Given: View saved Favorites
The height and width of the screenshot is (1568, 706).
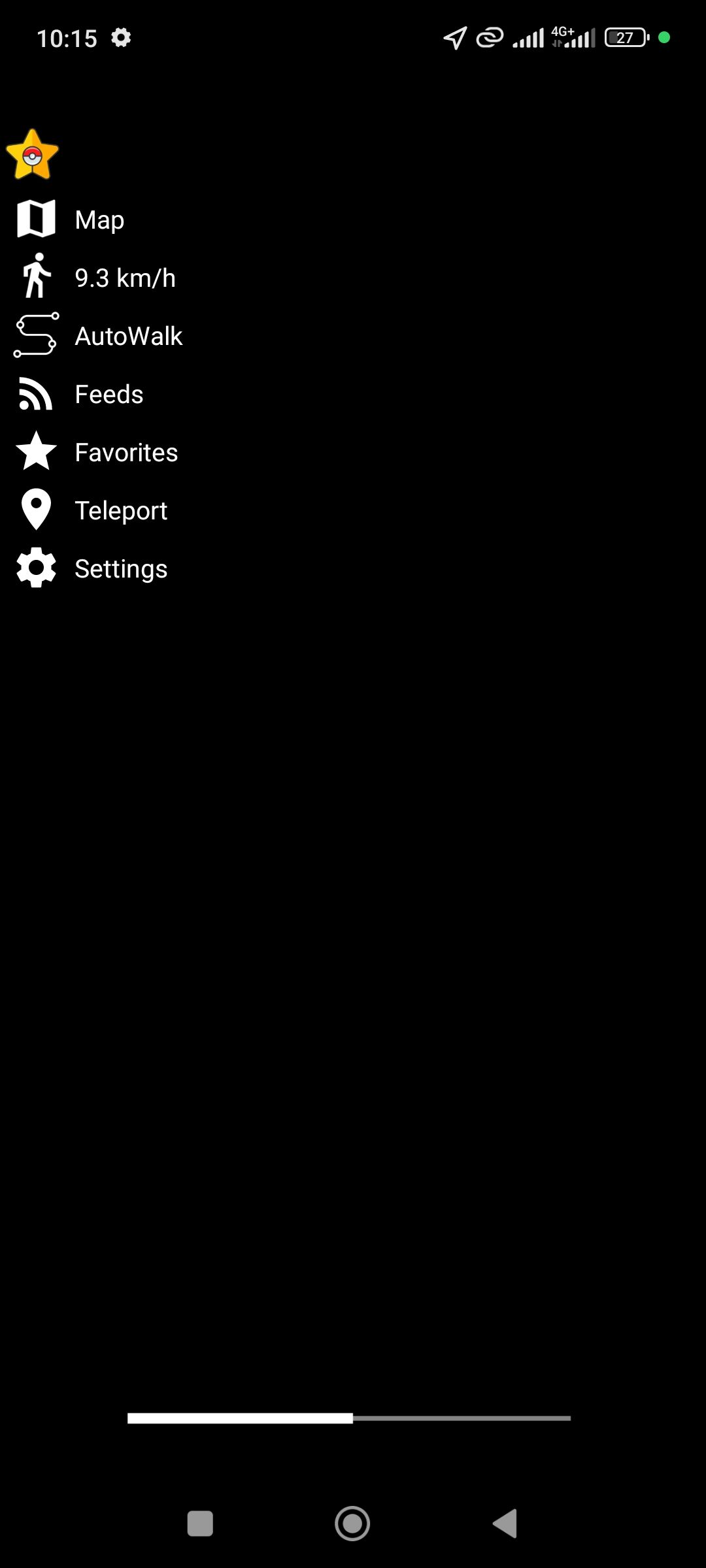Looking at the screenshot, I should point(126,452).
